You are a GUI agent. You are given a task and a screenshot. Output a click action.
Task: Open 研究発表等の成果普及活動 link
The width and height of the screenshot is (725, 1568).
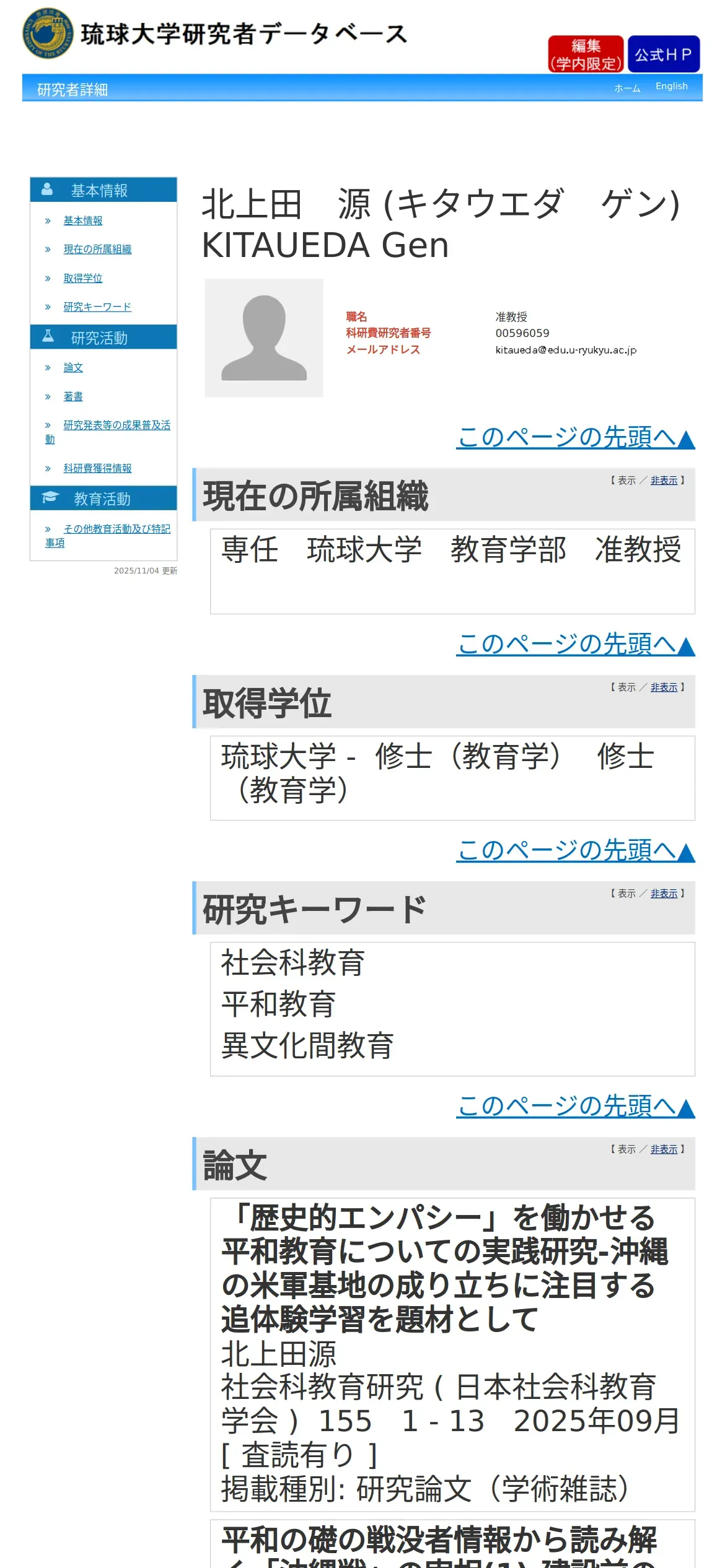click(x=108, y=432)
